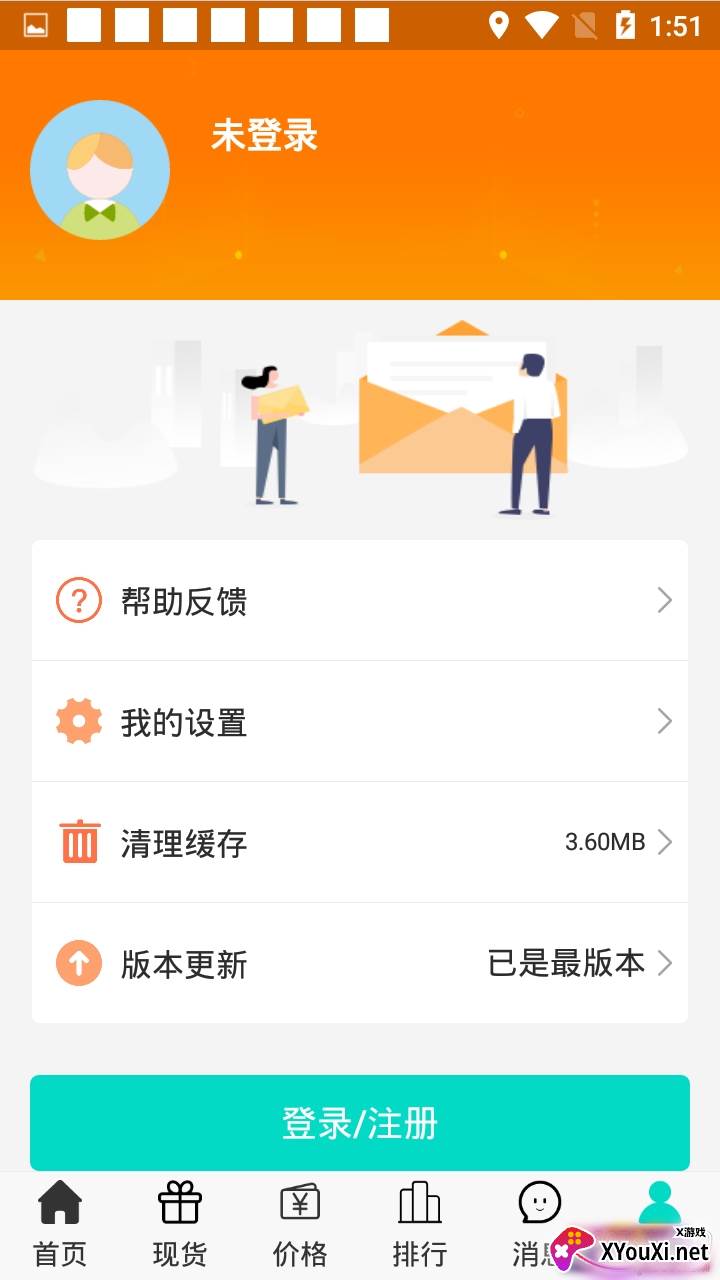Open 我的设置 settings row
This screenshot has width=720, height=1280.
360,722
